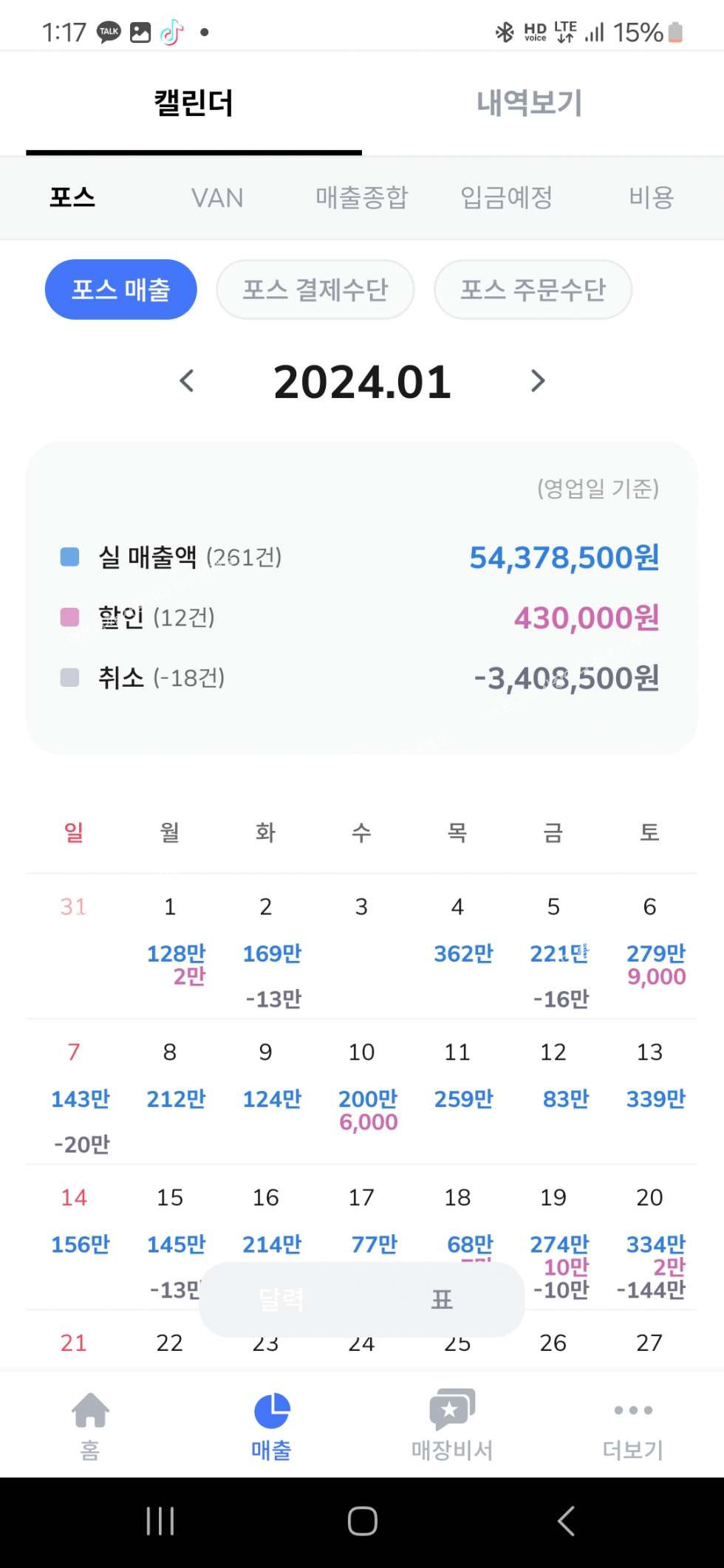The width and height of the screenshot is (724, 1568).
Task: Select the 캘린더 tab
Action: tap(194, 103)
